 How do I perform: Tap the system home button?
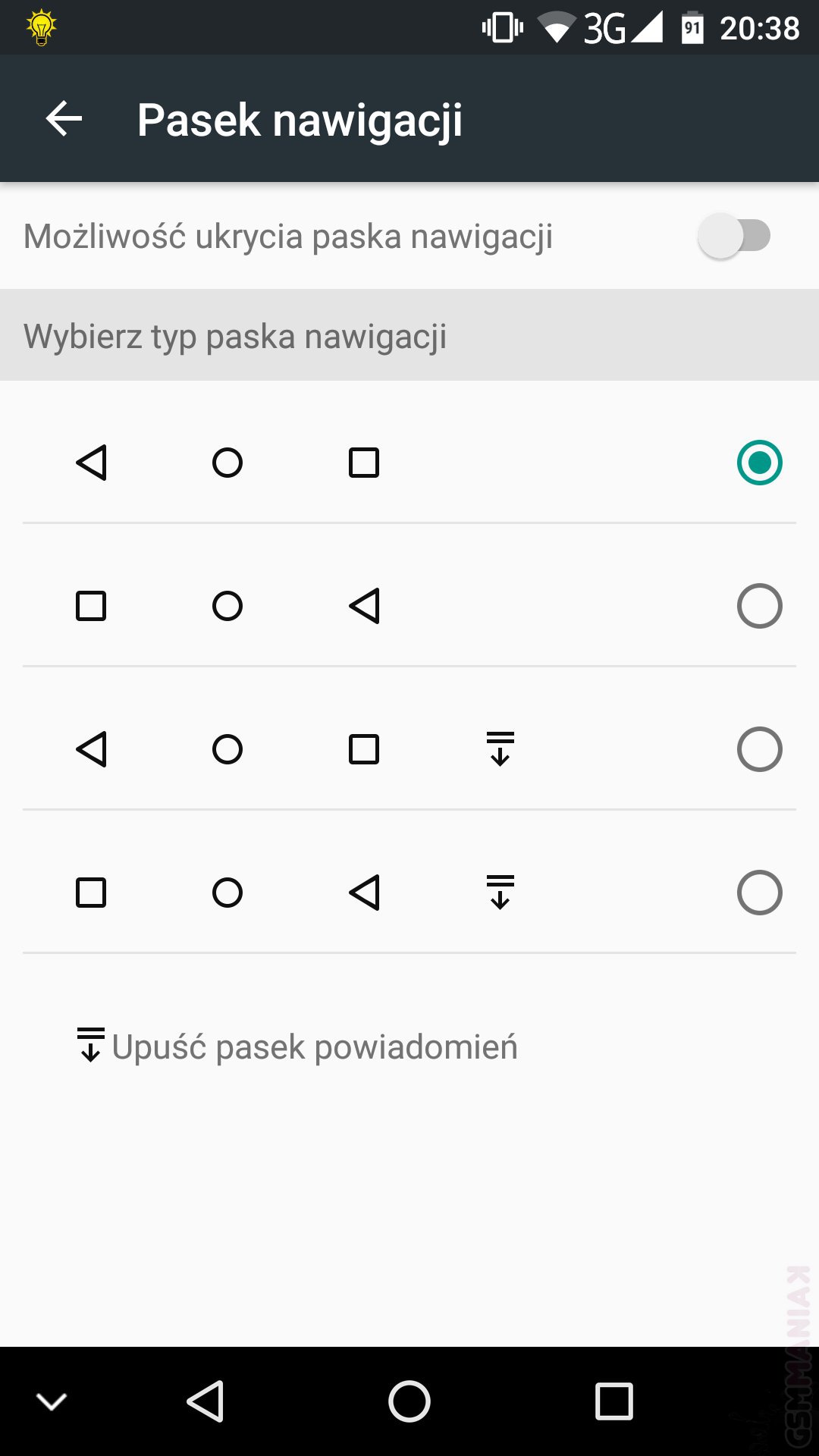coord(409,1401)
